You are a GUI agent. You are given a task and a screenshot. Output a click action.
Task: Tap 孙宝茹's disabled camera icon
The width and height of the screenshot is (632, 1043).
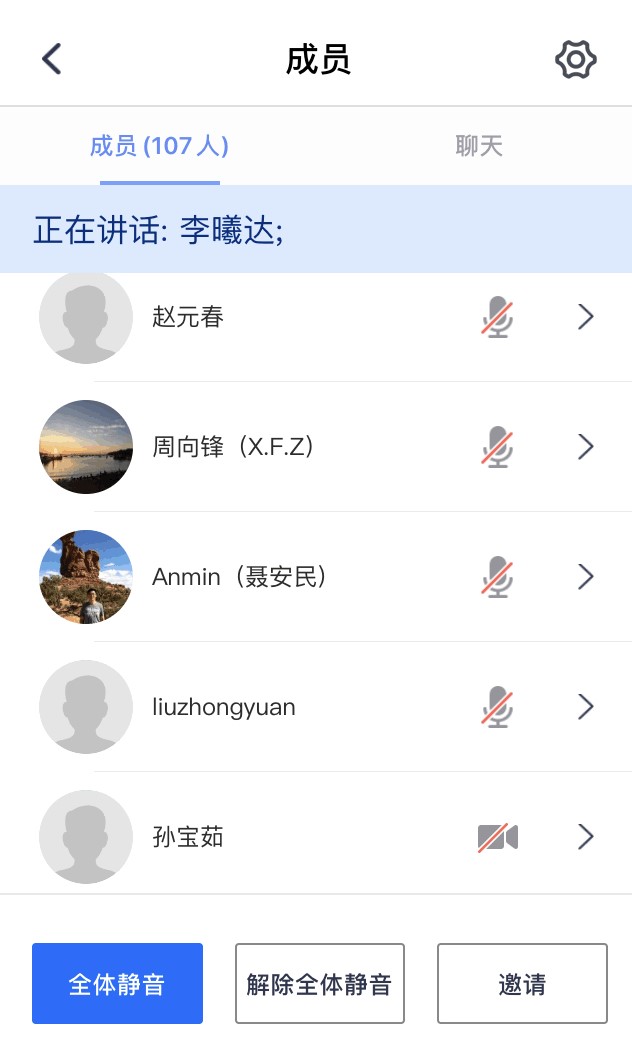[x=497, y=837]
